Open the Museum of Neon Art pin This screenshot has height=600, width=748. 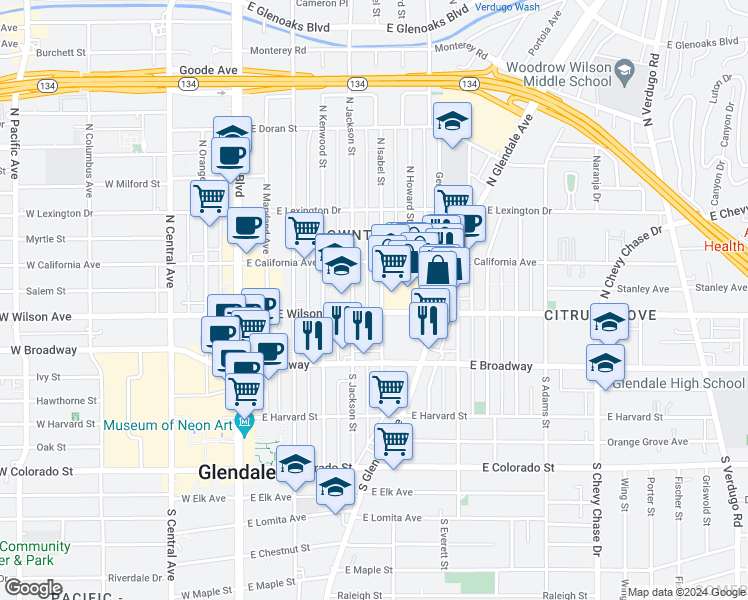pyautogui.click(x=245, y=424)
